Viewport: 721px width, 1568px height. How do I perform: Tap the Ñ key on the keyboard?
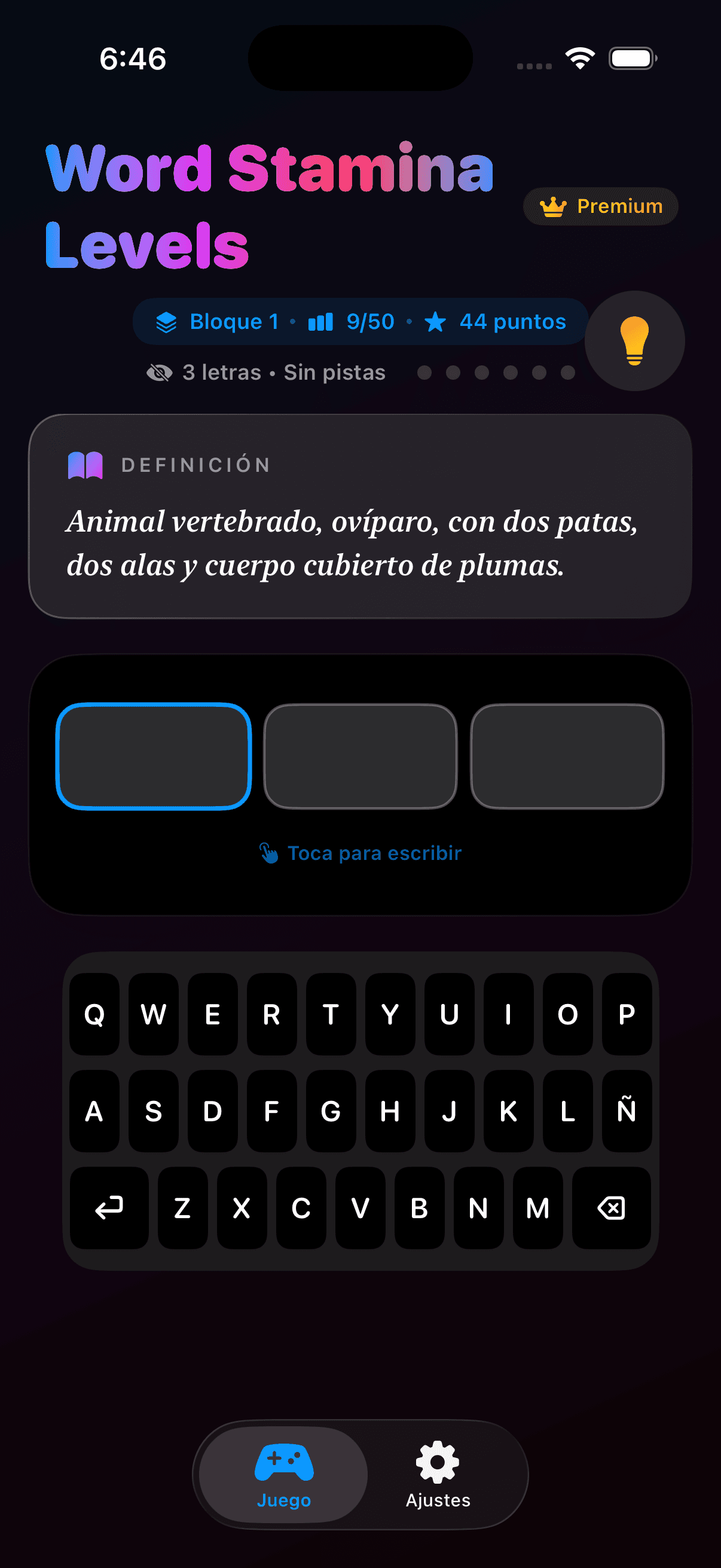(x=626, y=1112)
